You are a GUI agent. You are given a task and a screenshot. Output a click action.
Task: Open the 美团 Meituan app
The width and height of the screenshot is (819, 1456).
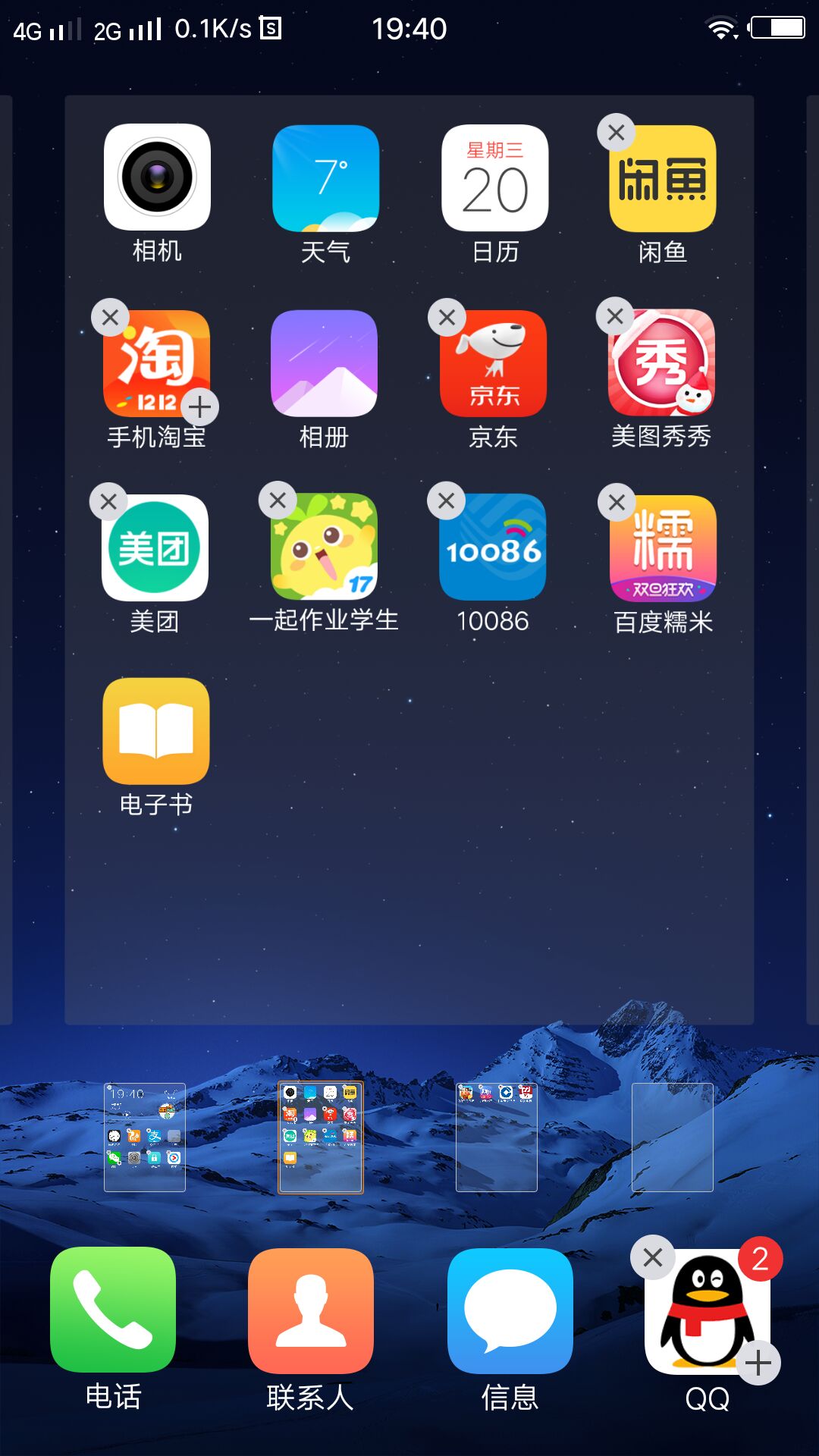point(157,548)
